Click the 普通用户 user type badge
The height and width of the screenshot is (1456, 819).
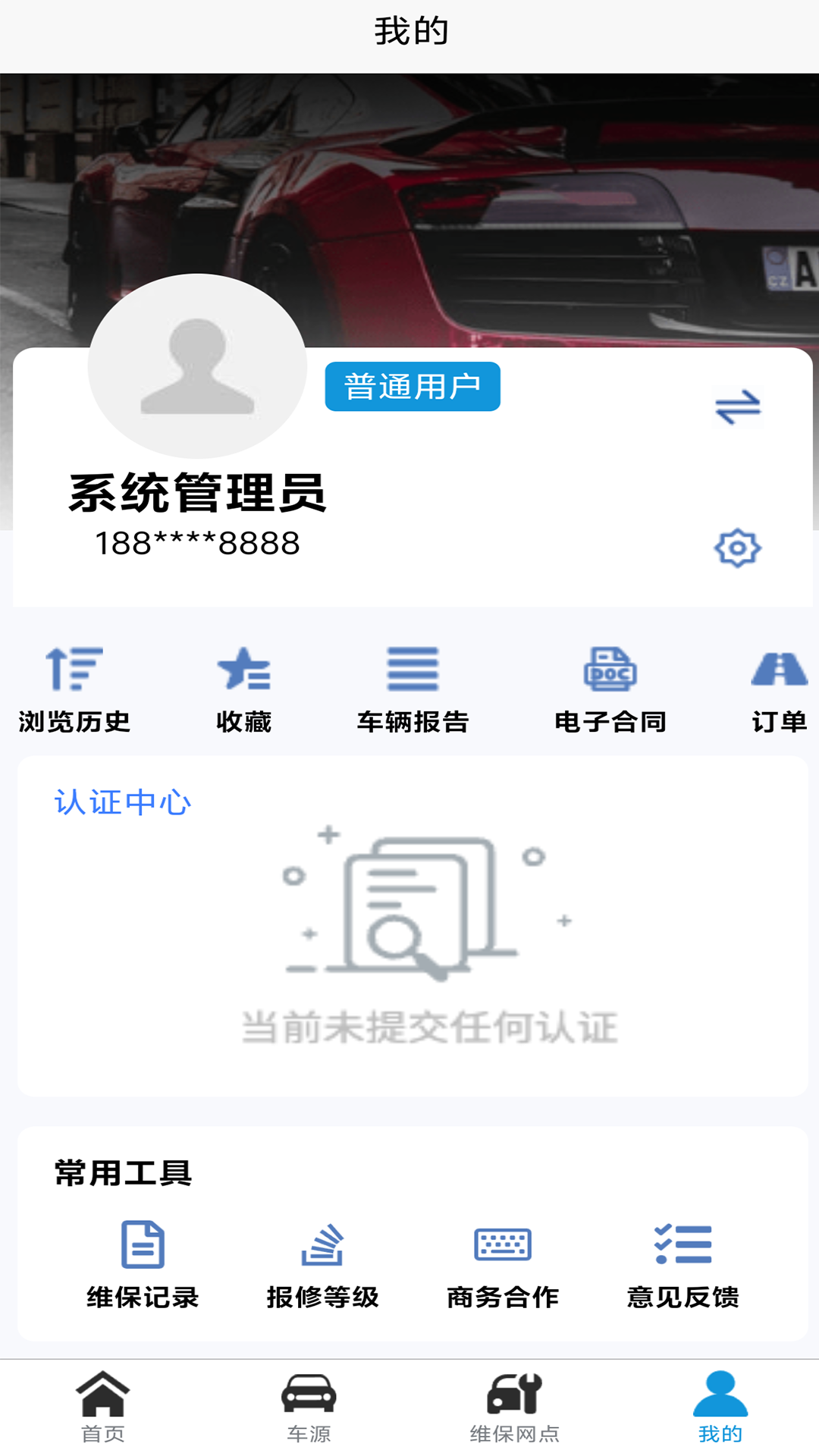414,387
